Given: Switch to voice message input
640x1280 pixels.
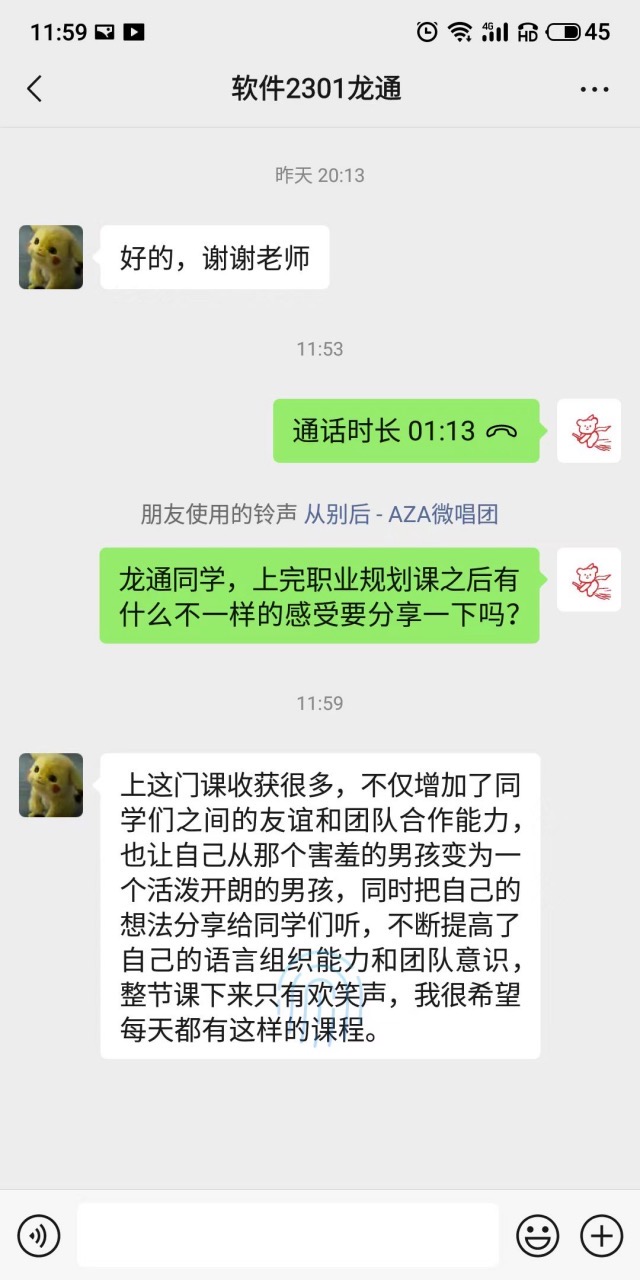Looking at the screenshot, I should pyautogui.click(x=39, y=1236).
